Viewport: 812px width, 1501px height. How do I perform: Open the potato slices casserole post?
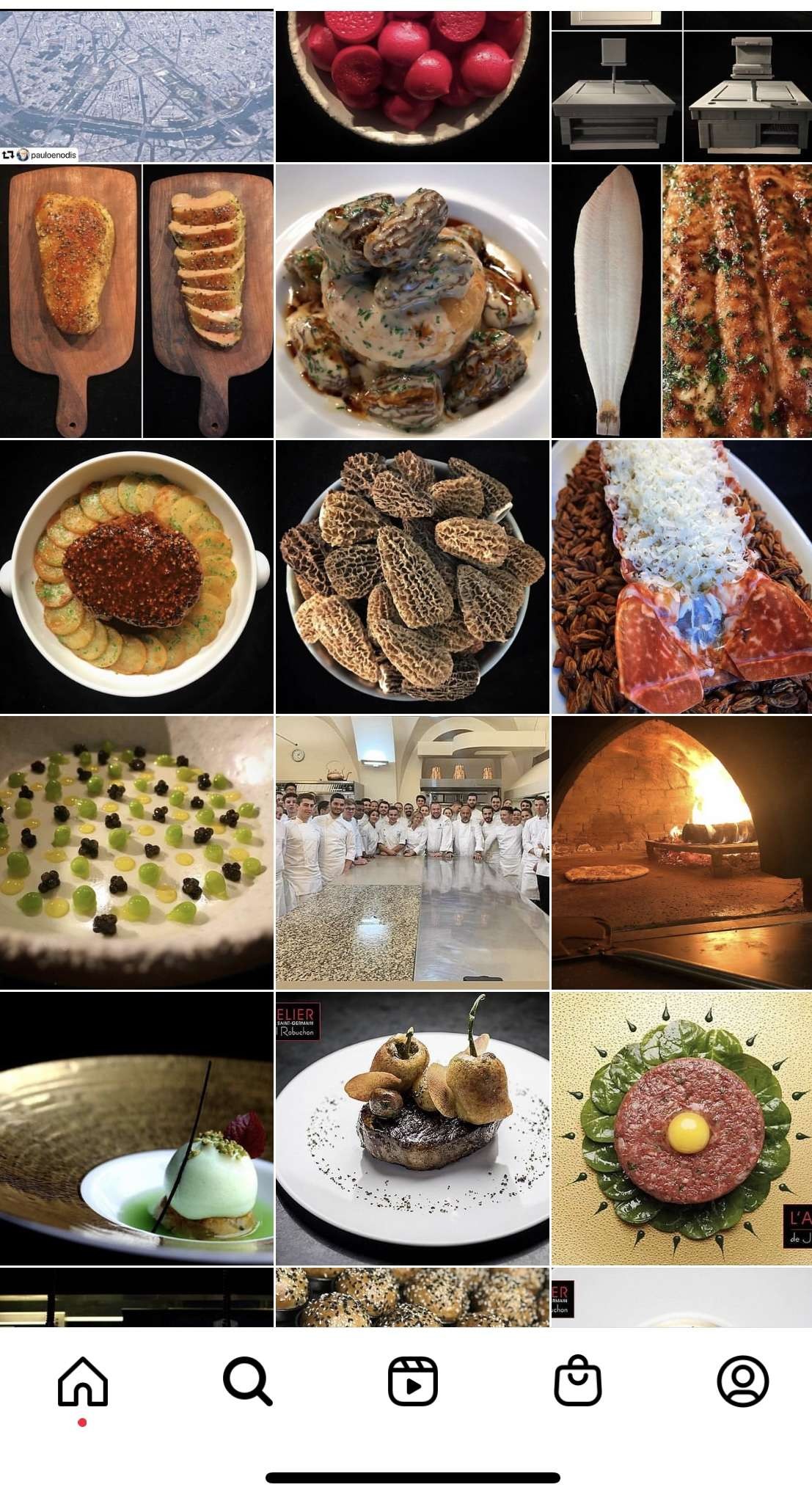136,577
